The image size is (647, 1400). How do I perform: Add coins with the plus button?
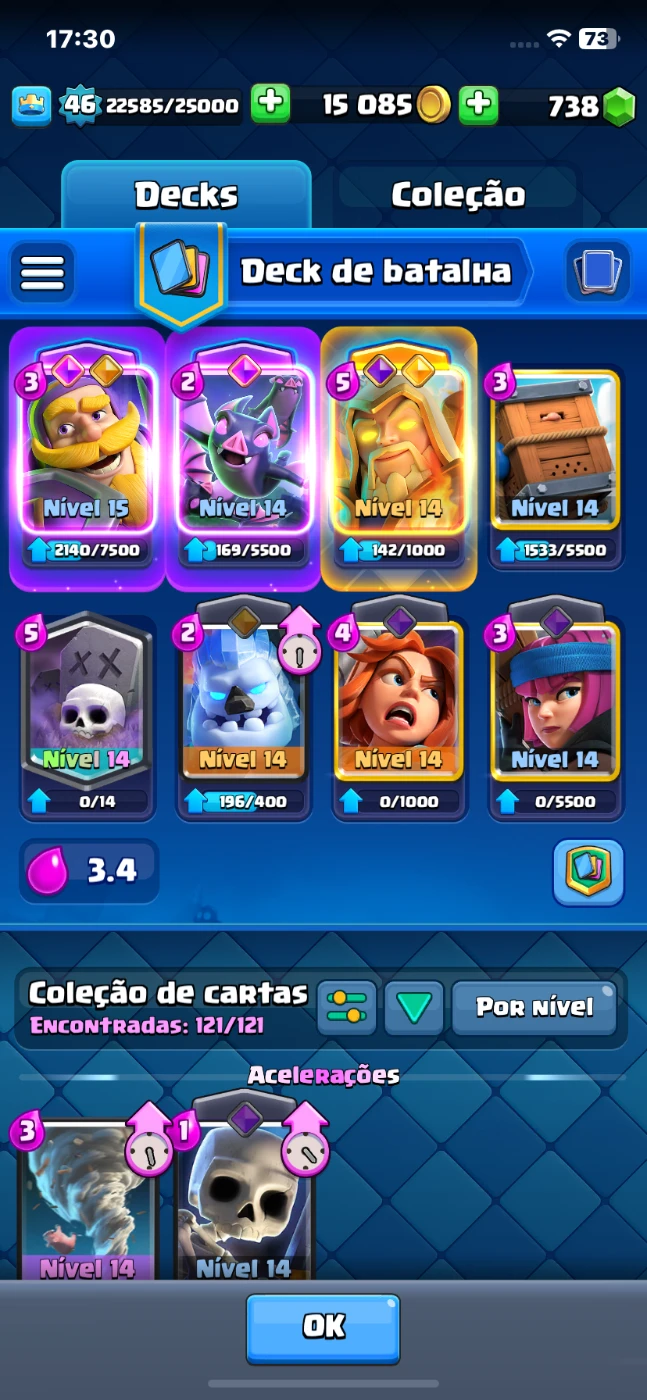tap(270, 104)
